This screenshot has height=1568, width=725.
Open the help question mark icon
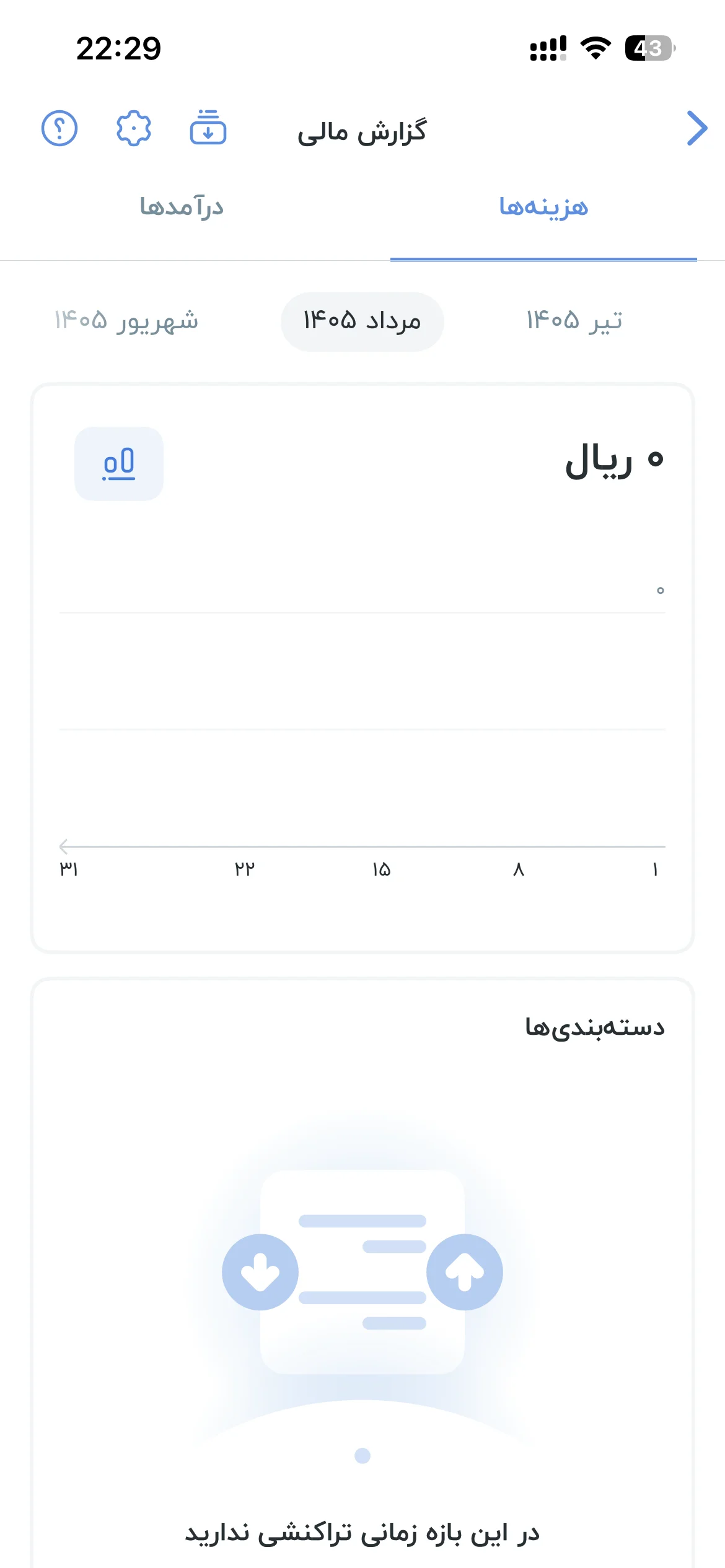[x=59, y=128]
